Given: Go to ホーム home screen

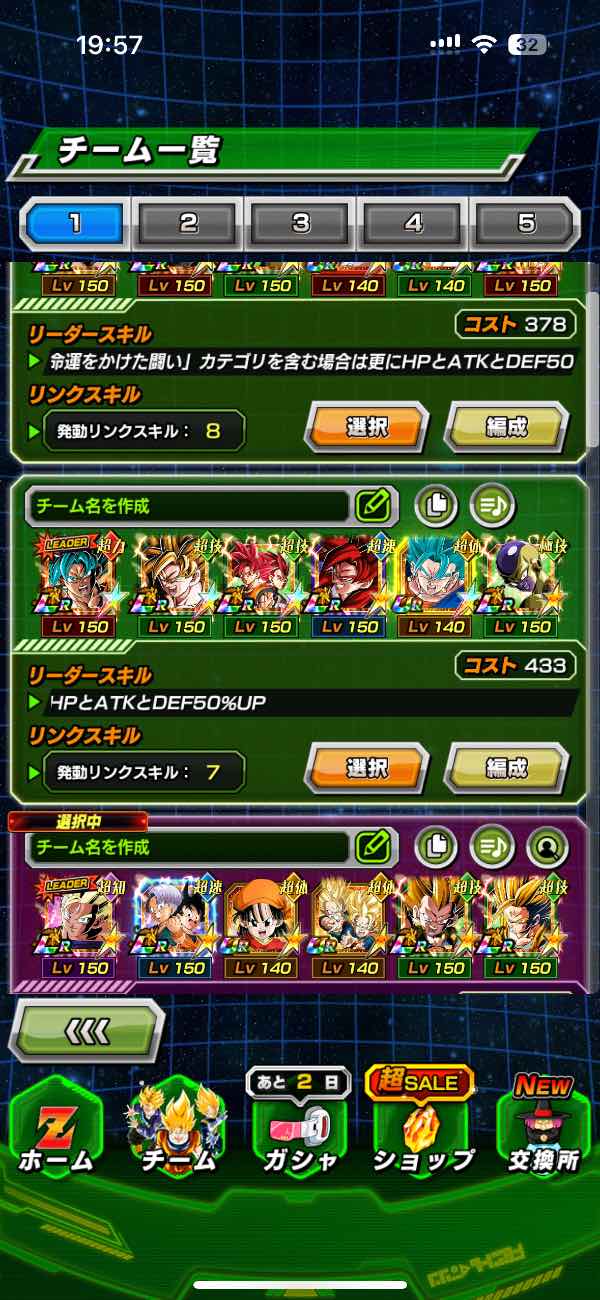Looking at the screenshot, I should [x=57, y=1130].
